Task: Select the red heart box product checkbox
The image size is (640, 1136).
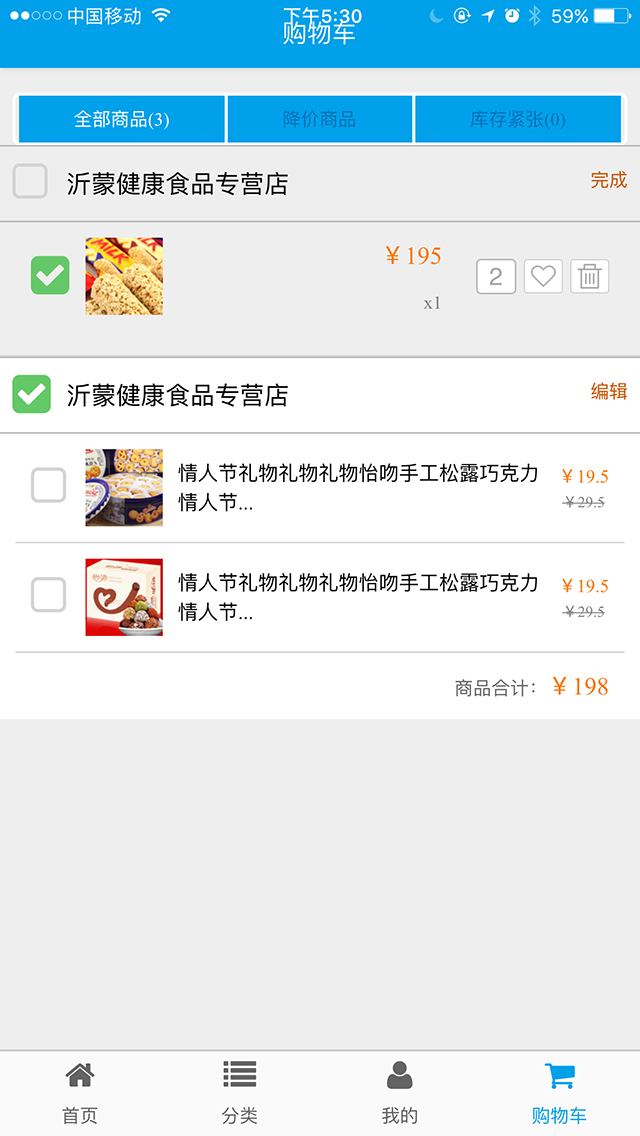Action: point(49,595)
